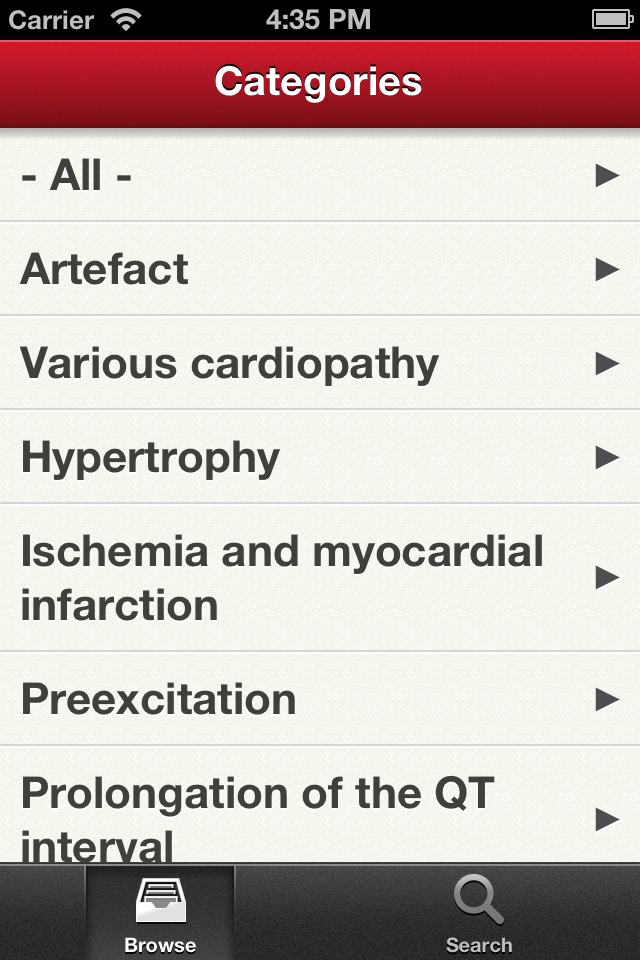
Task: Open Various cardiopathy category
Action: tap(320, 363)
